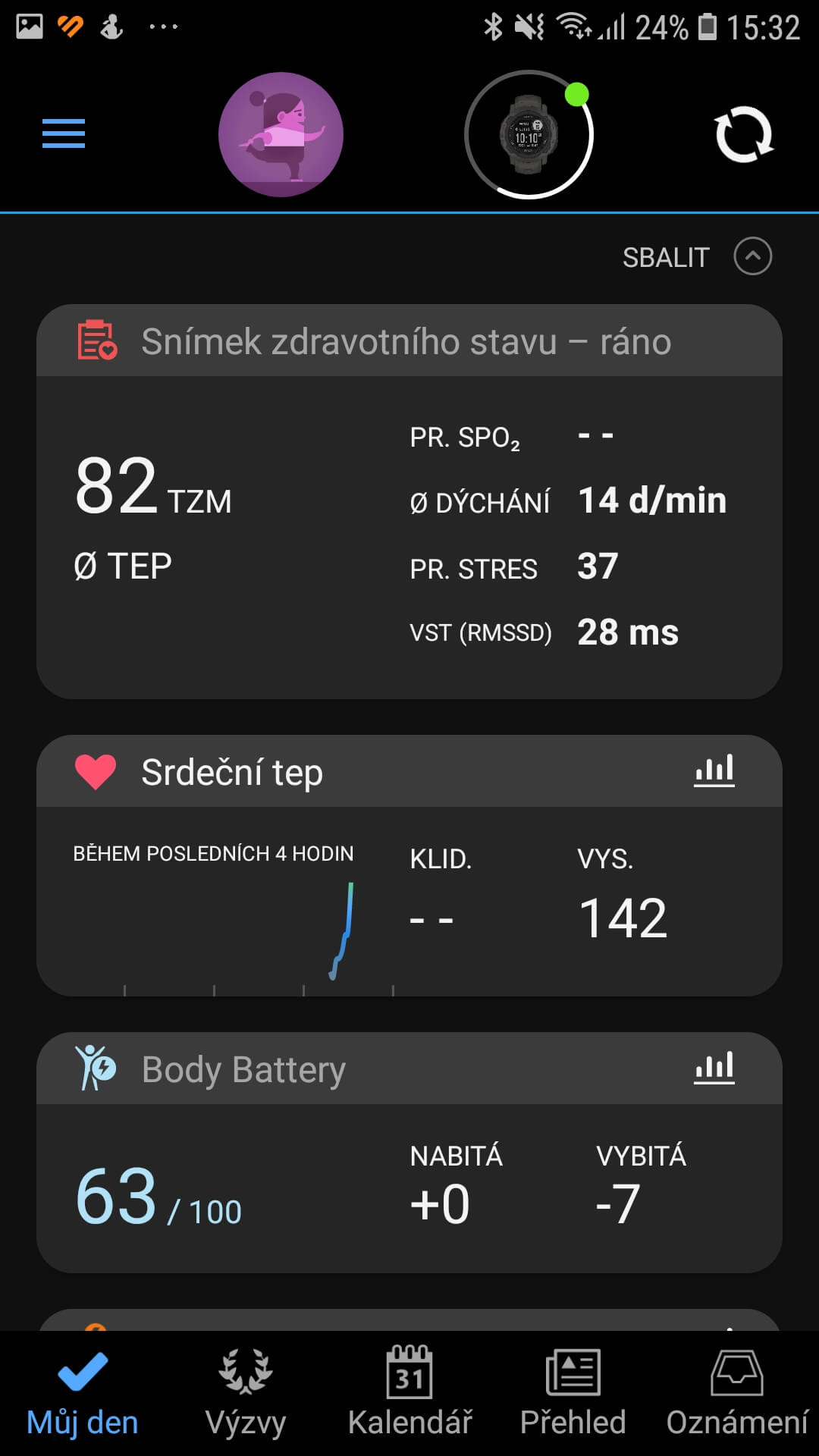Open the purple profile avatar

(281, 134)
